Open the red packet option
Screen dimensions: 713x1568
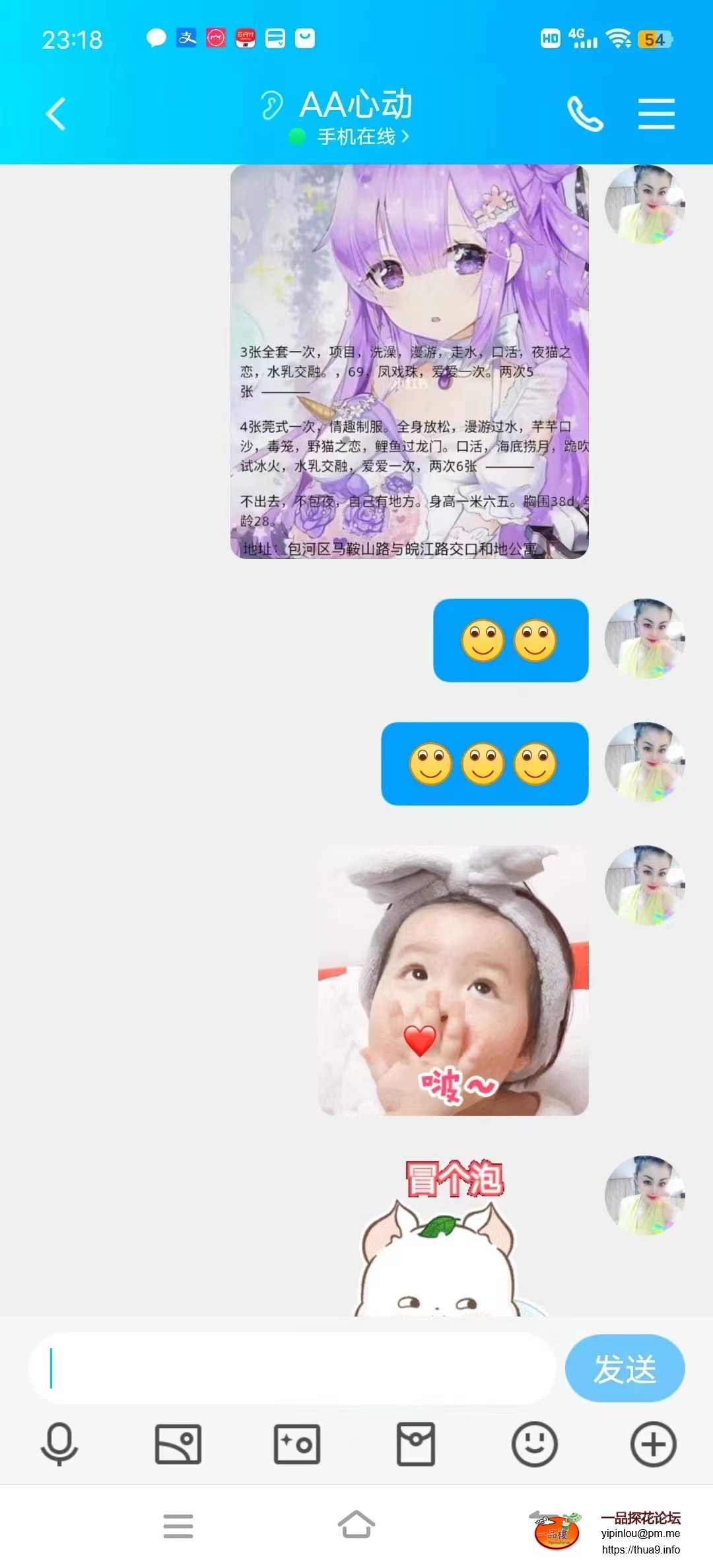(416, 1444)
